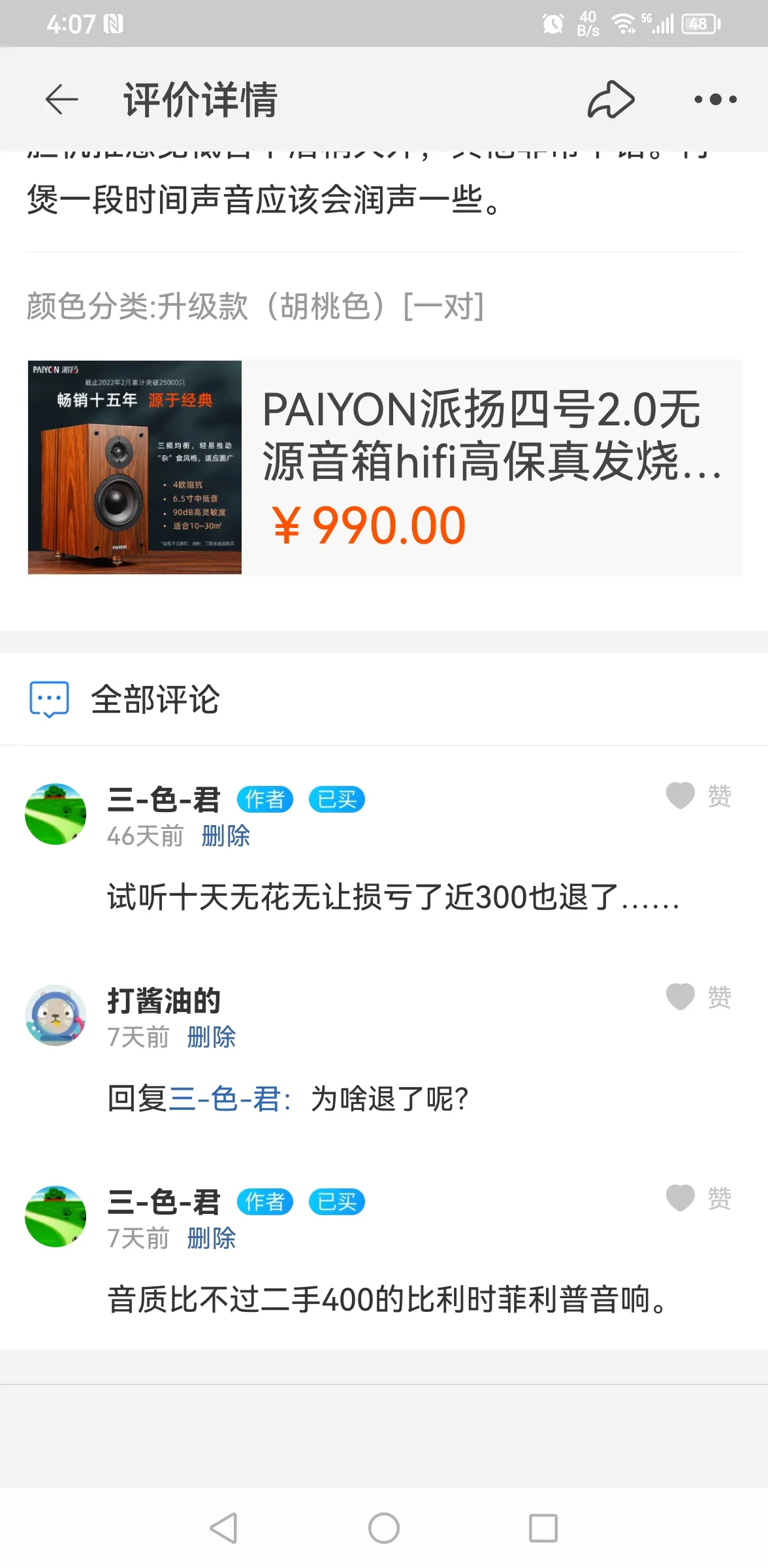Delete the 7天前 comment by 三-色-君
The image size is (768, 1568).
211,1239
